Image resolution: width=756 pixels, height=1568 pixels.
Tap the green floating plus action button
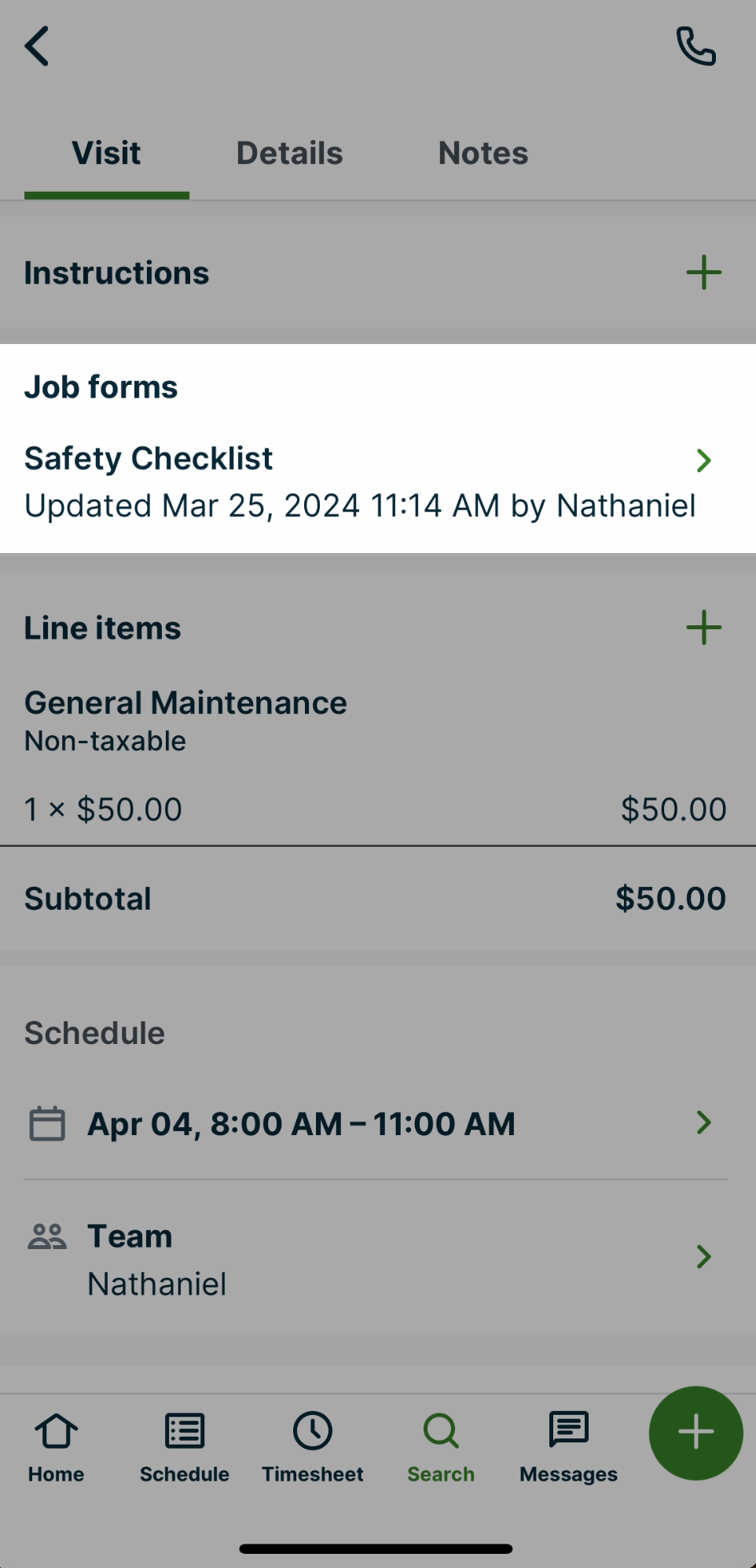695,1433
